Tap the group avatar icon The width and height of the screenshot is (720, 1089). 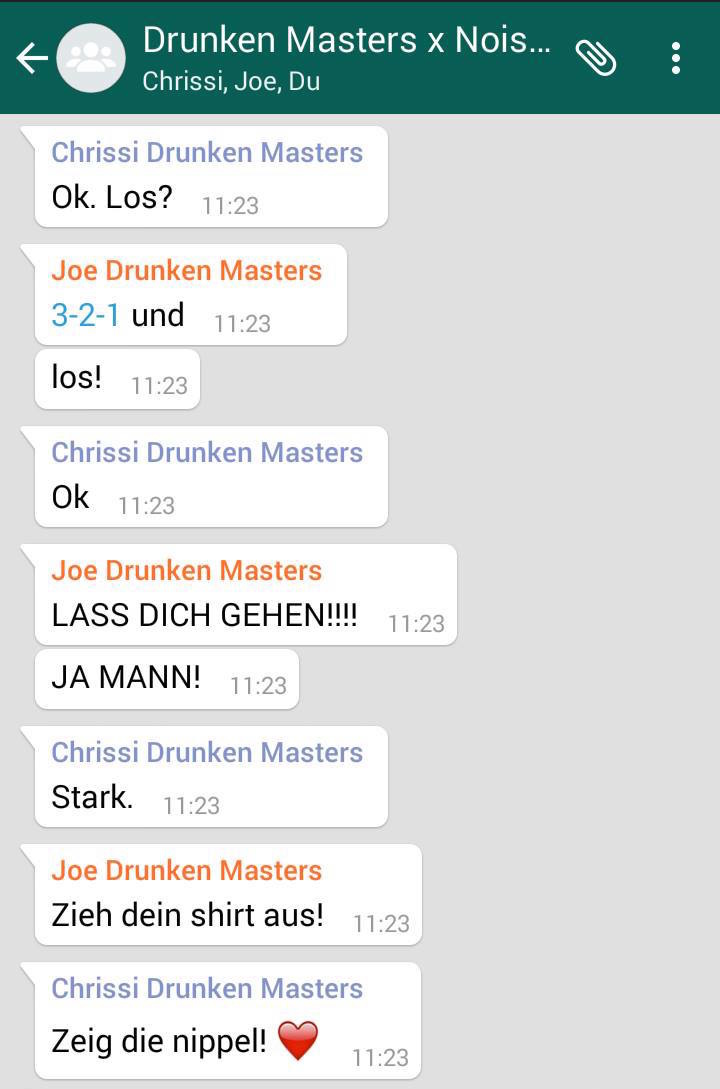[91, 59]
